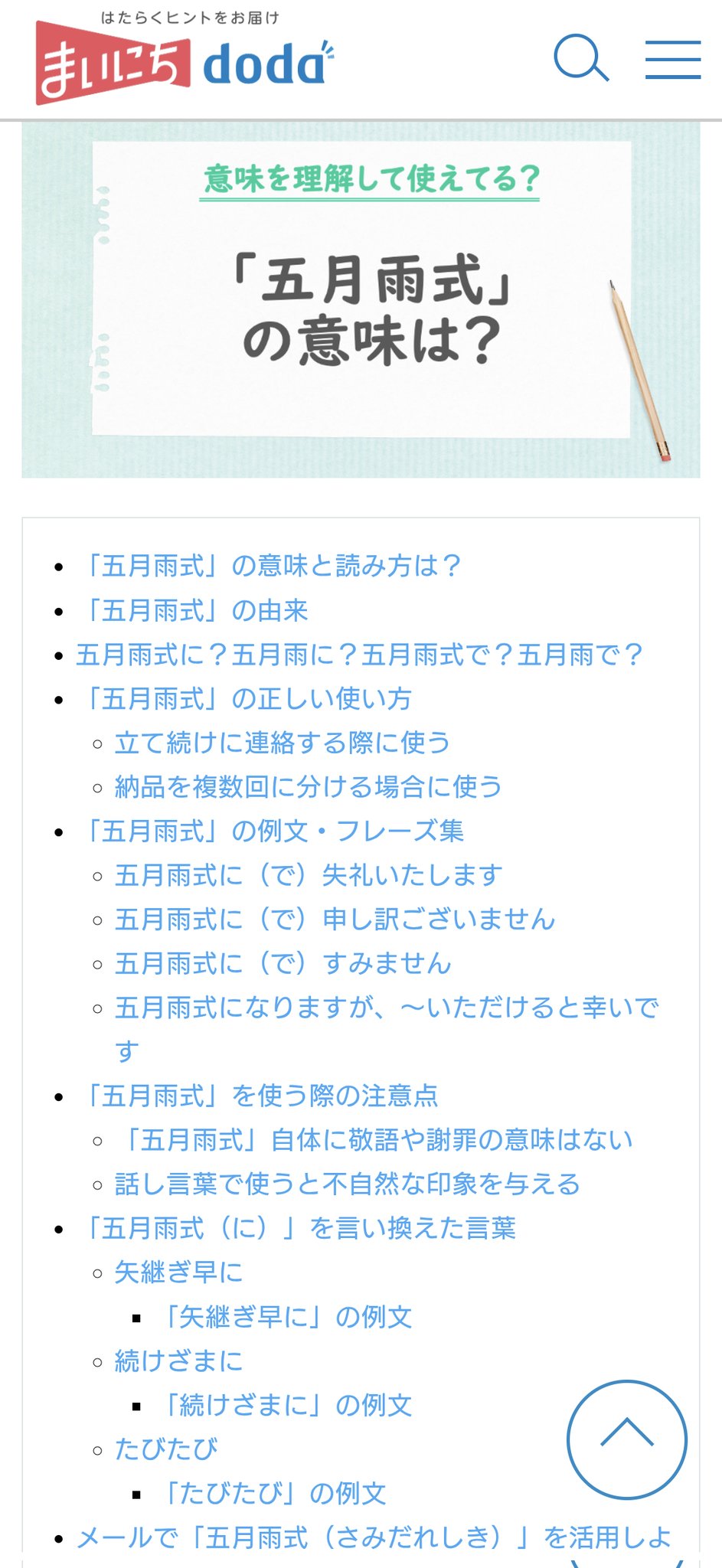Screen dimensions: 722x1568
Task: Open 五月雨式に（で）失礼いたします link
Action: [x=308, y=874]
